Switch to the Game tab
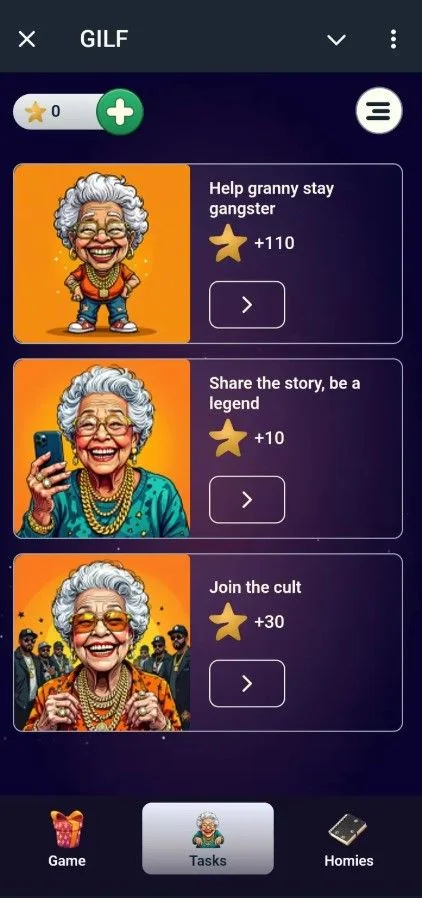 (67, 838)
